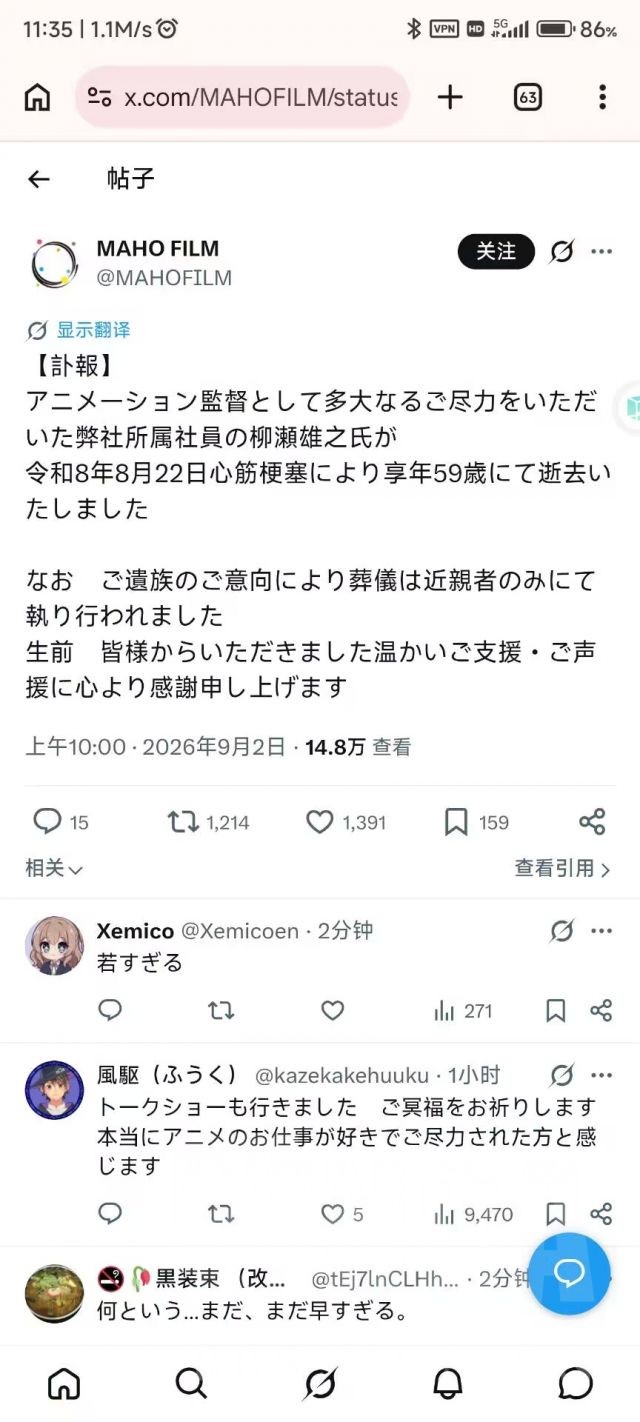Open 查看引用 to see quotes
This screenshot has width=640, height=1422.
click(562, 868)
